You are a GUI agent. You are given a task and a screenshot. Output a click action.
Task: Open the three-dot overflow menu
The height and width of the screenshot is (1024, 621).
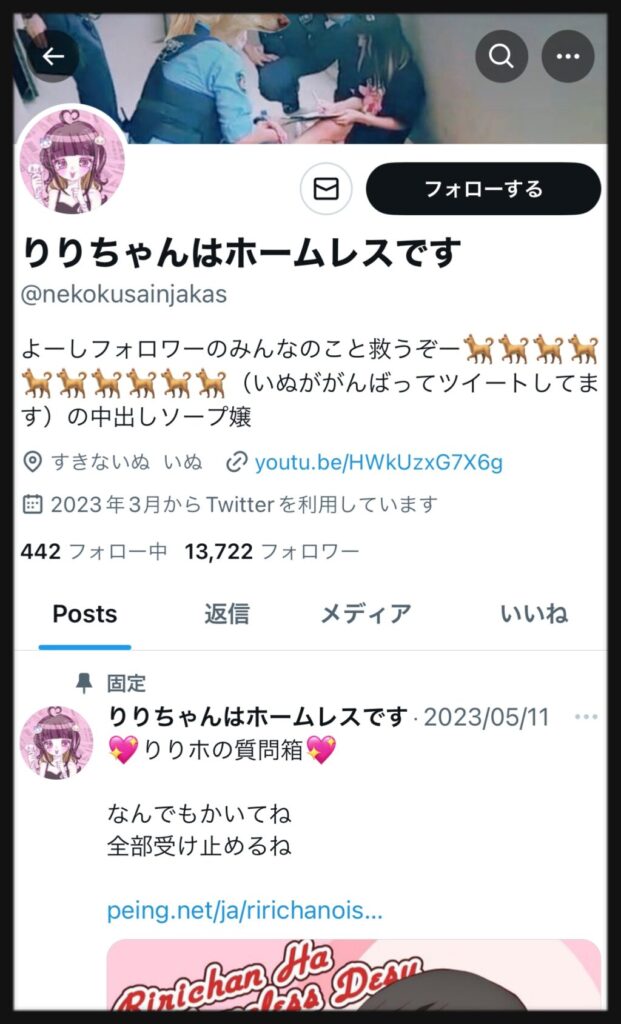(567, 57)
